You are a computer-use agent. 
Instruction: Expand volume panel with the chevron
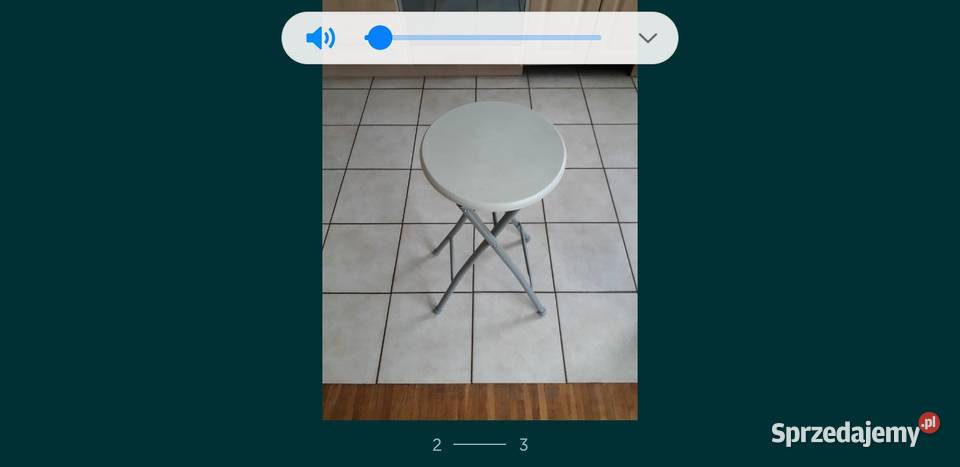648,38
